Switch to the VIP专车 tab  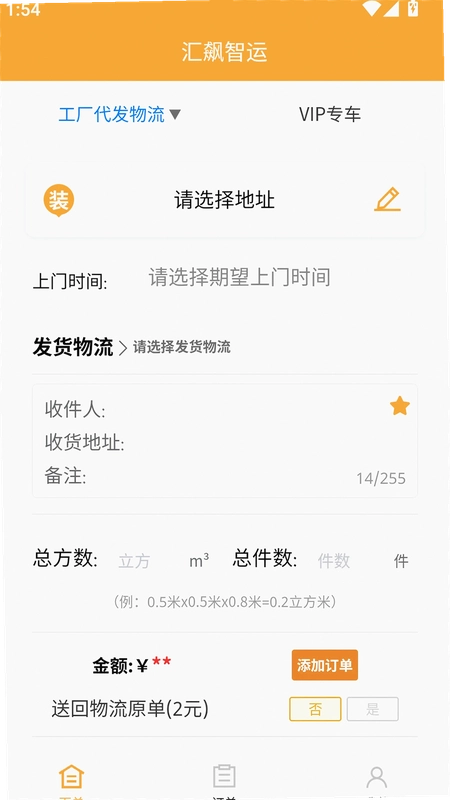330,114
